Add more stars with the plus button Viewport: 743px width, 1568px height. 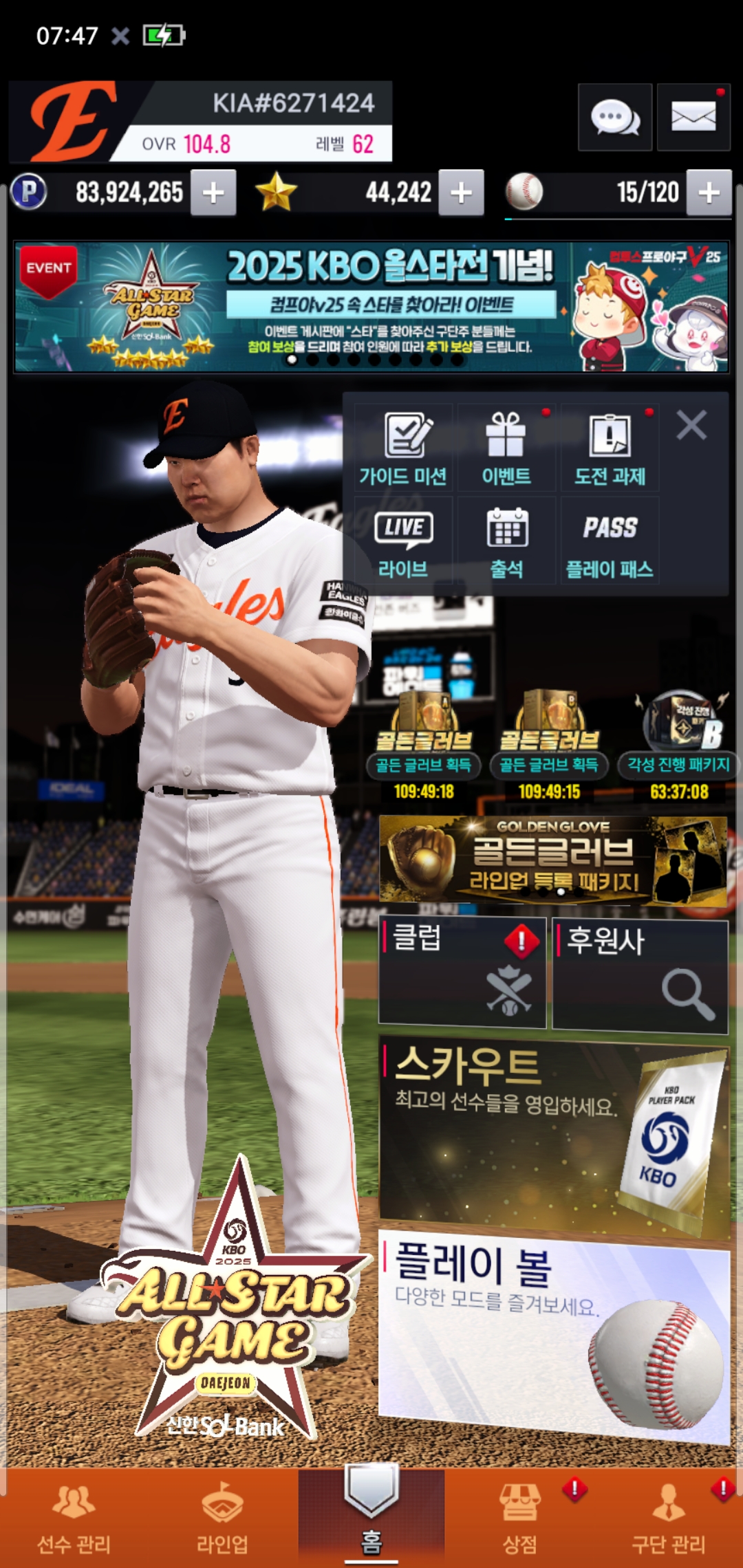click(461, 193)
